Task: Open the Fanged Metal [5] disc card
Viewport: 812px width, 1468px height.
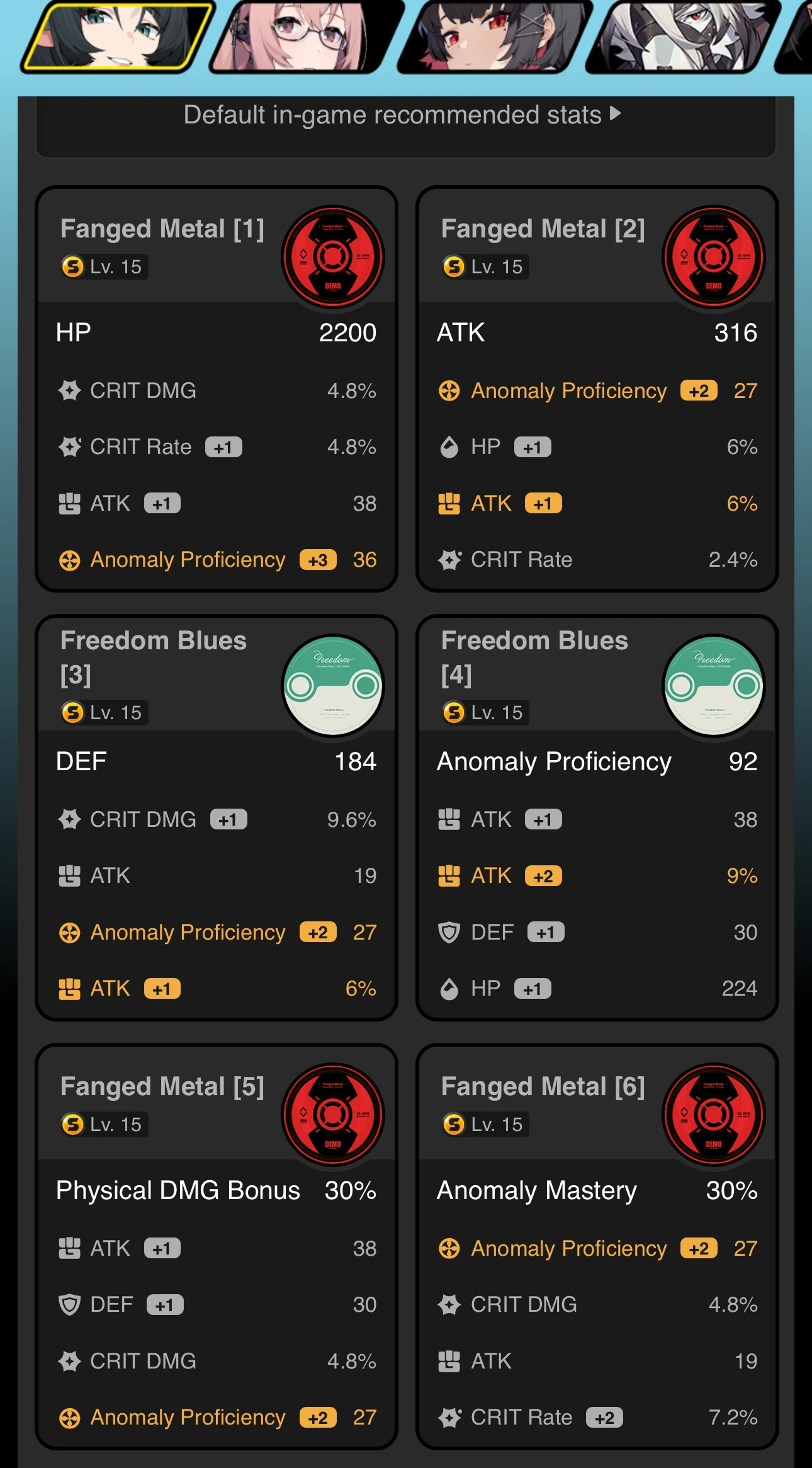Action: pos(216,1246)
